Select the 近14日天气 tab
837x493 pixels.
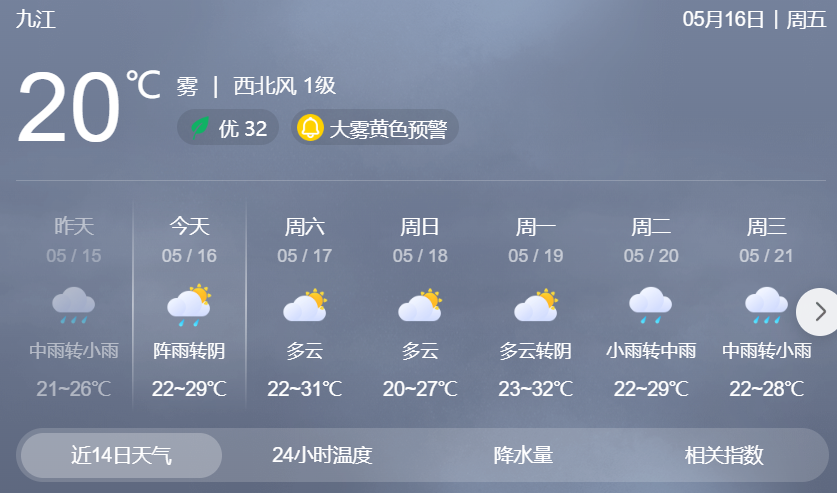[121, 455]
